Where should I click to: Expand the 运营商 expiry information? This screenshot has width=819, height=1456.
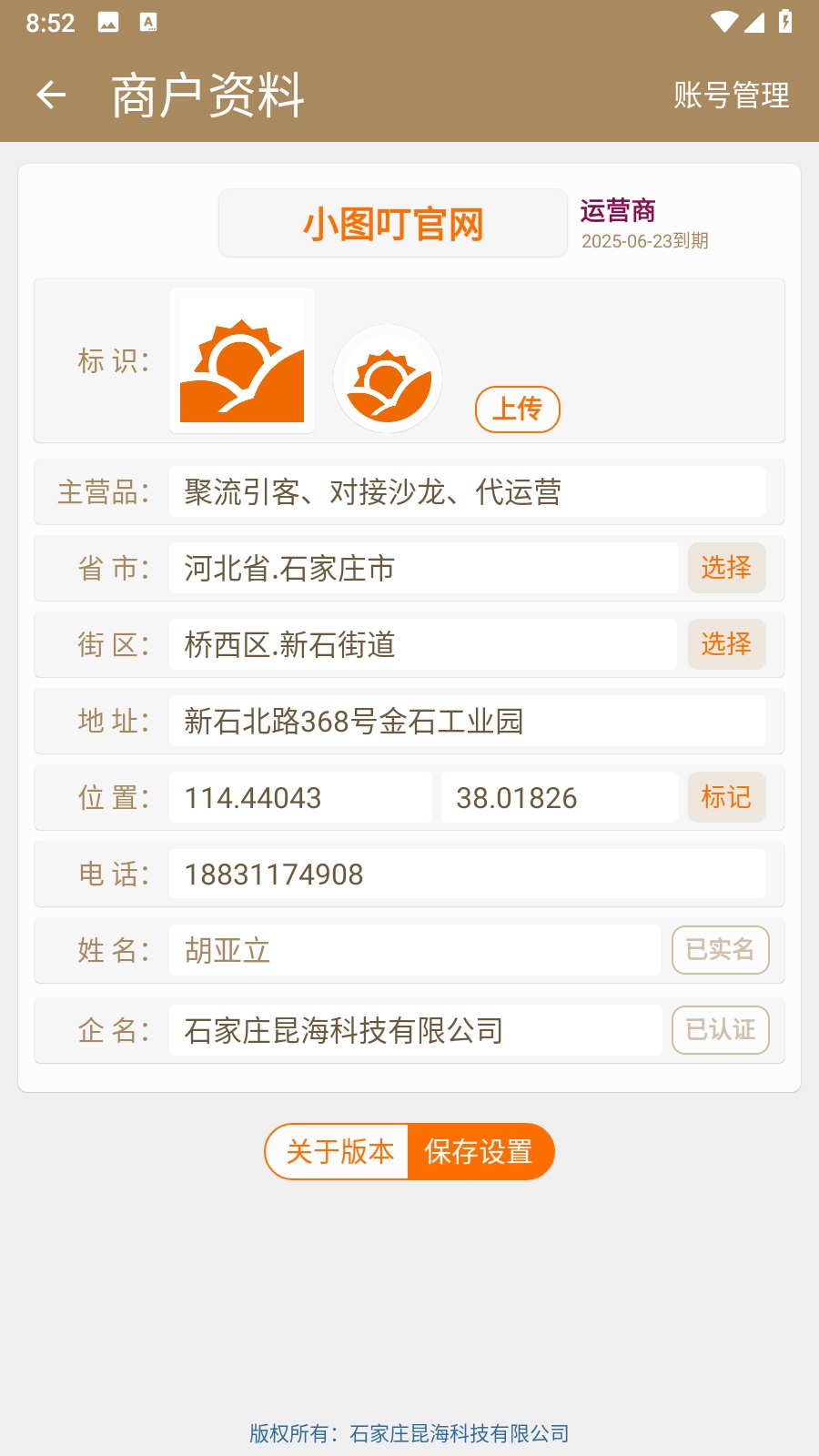pos(647,221)
